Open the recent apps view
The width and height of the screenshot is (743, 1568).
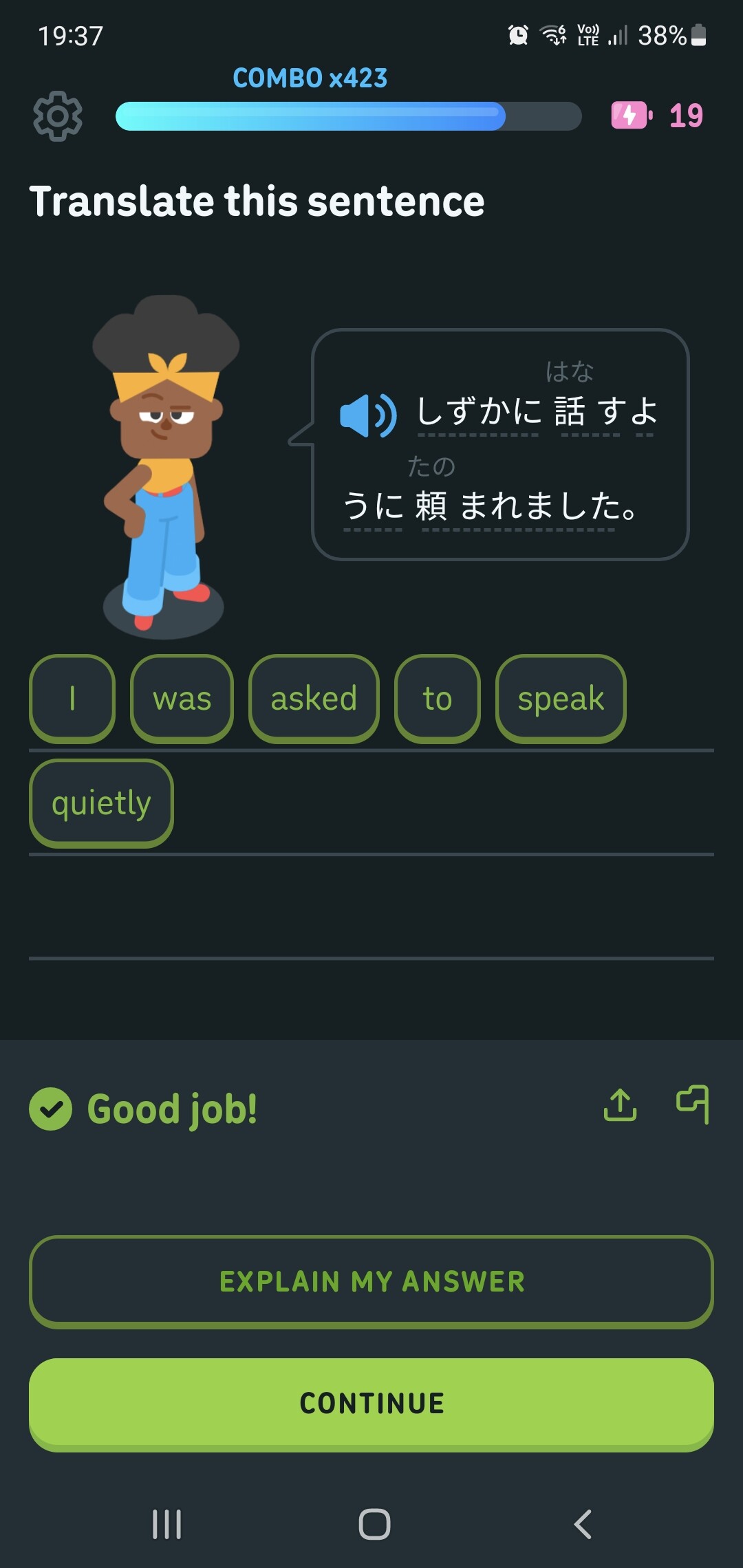click(x=166, y=1524)
